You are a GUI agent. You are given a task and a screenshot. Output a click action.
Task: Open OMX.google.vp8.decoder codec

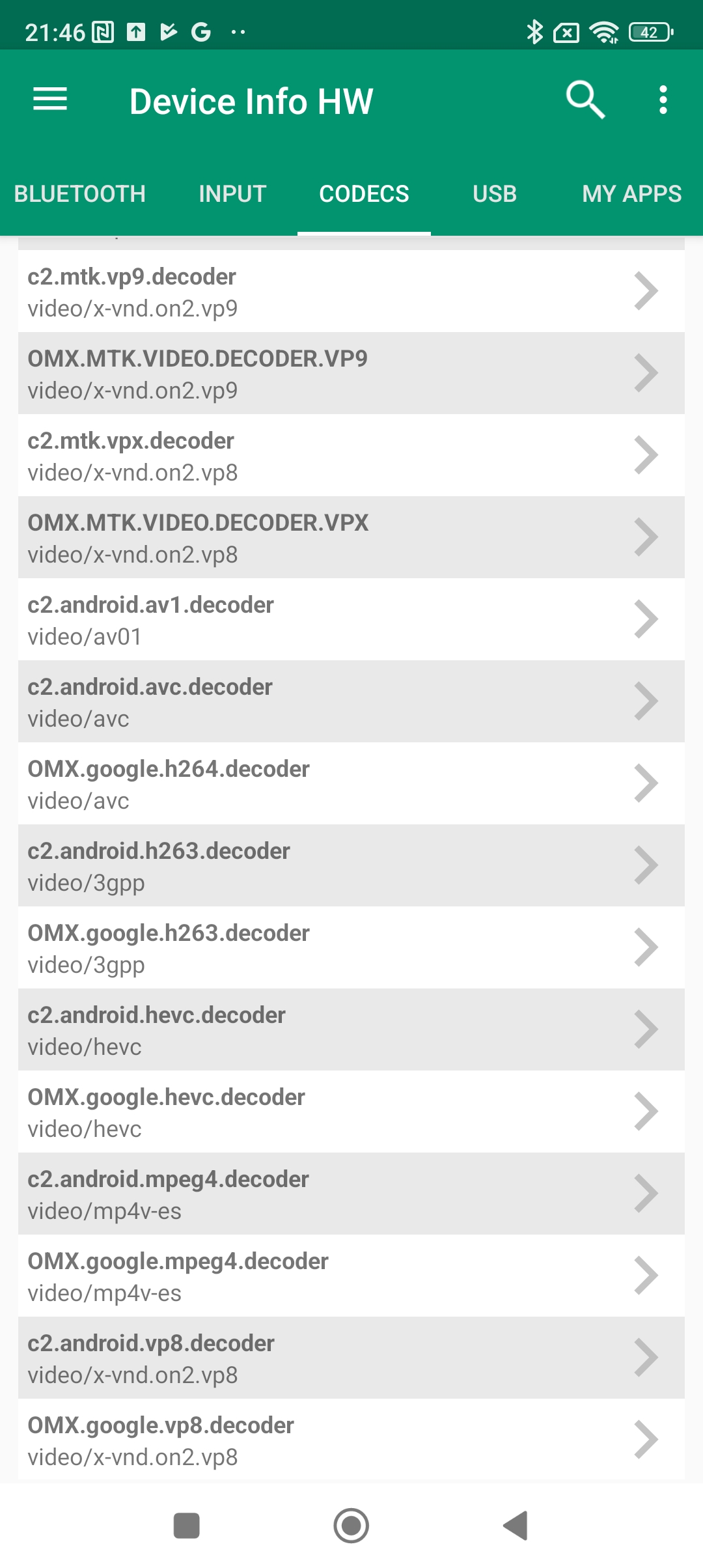tap(351, 1440)
